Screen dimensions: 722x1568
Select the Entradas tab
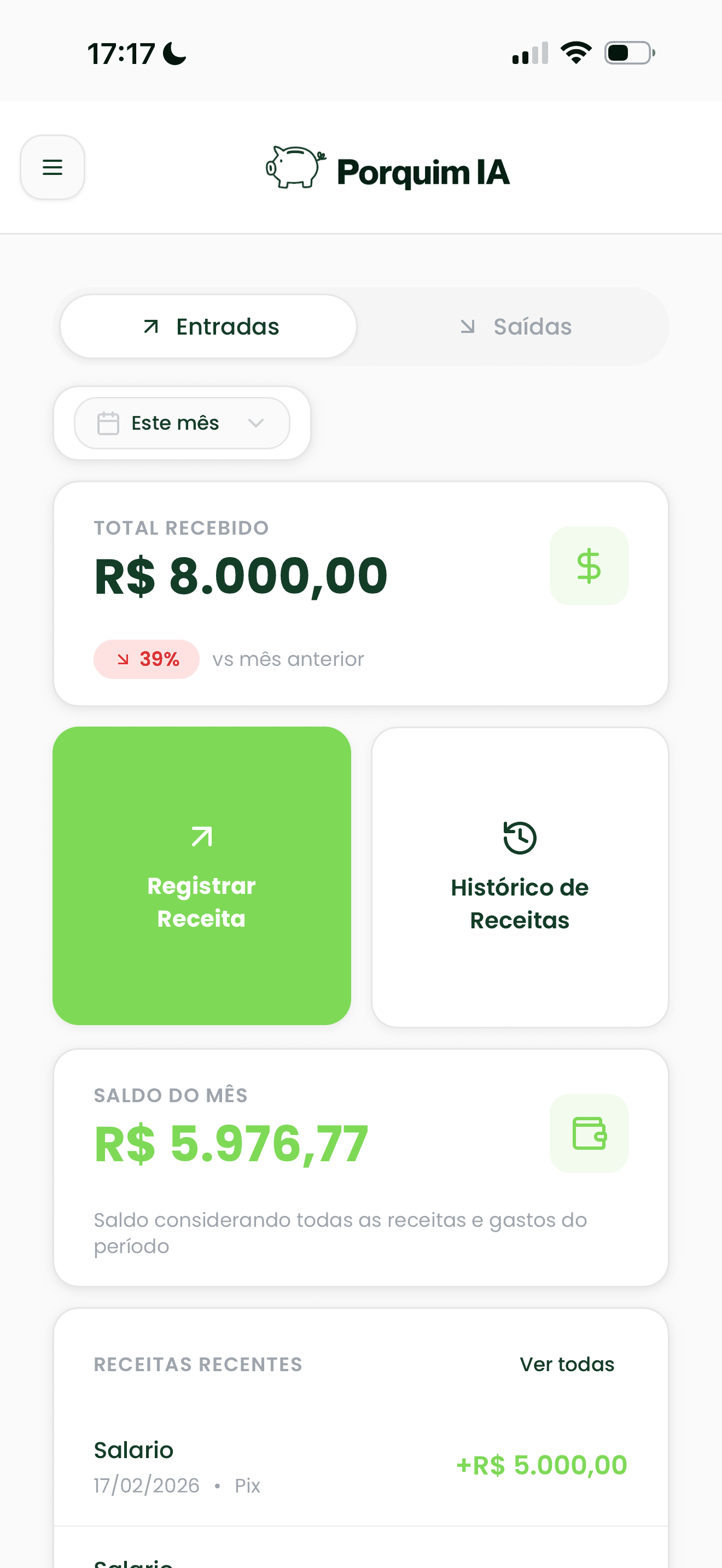209,327
